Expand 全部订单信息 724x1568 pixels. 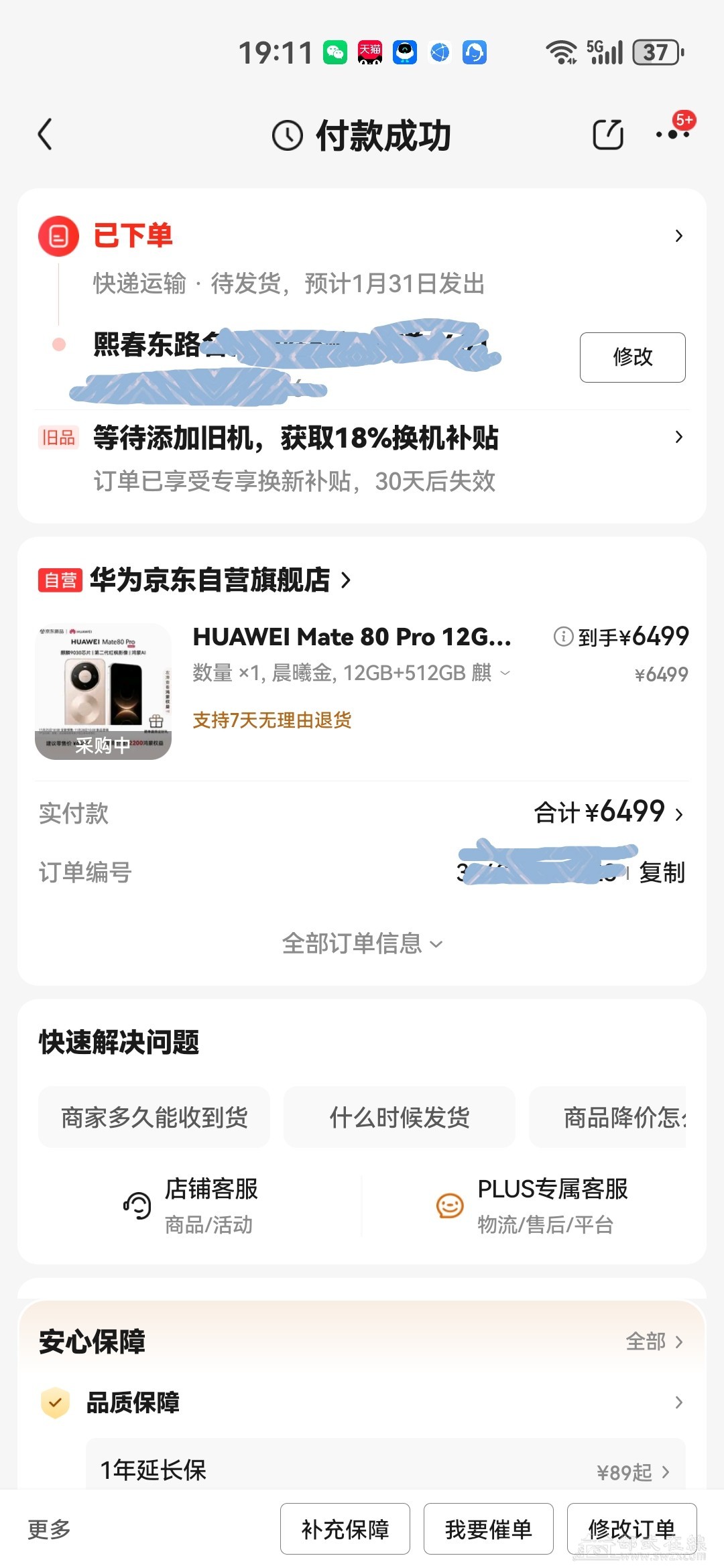tap(362, 943)
